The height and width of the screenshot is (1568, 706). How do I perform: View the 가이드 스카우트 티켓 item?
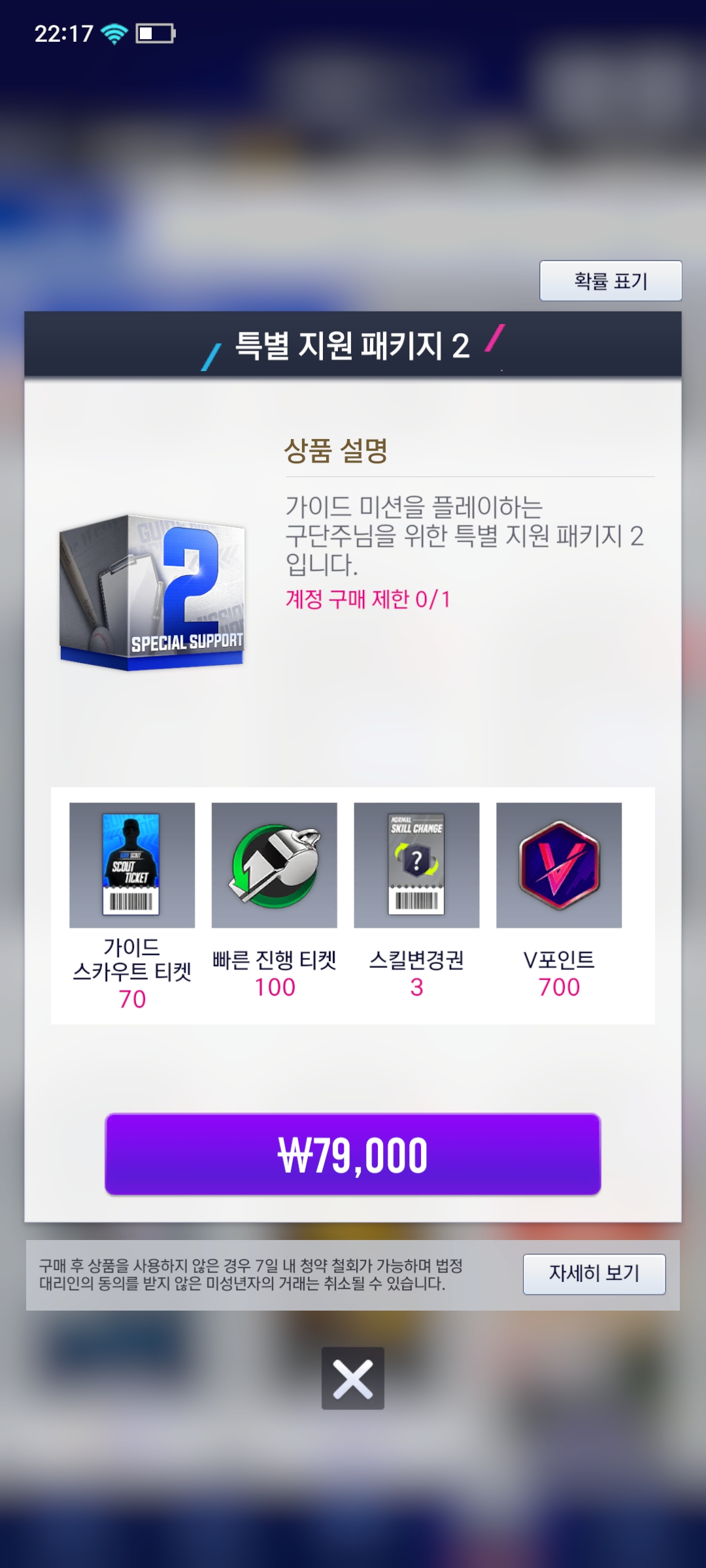click(x=132, y=865)
